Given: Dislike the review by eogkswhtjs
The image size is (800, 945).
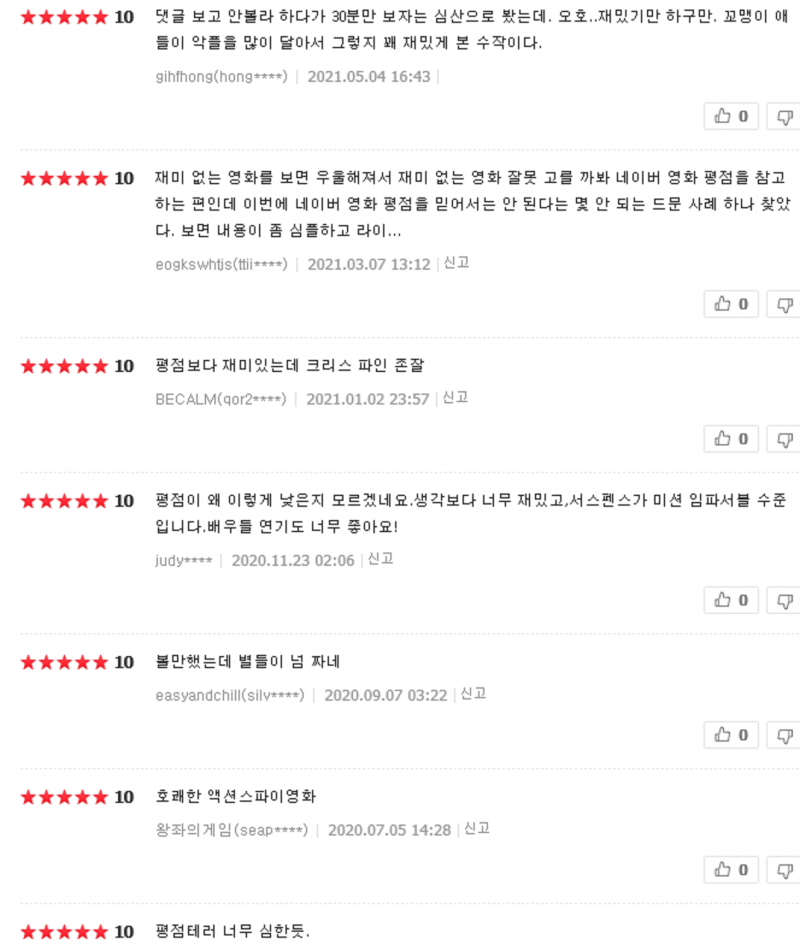Looking at the screenshot, I should pos(785,304).
